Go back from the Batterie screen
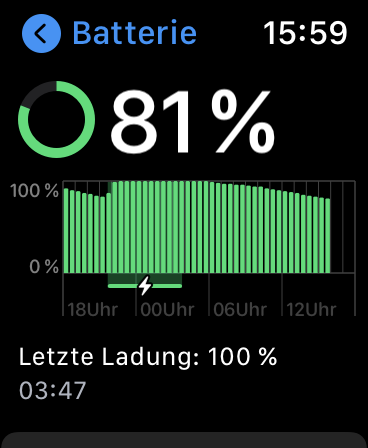 pos(41,33)
